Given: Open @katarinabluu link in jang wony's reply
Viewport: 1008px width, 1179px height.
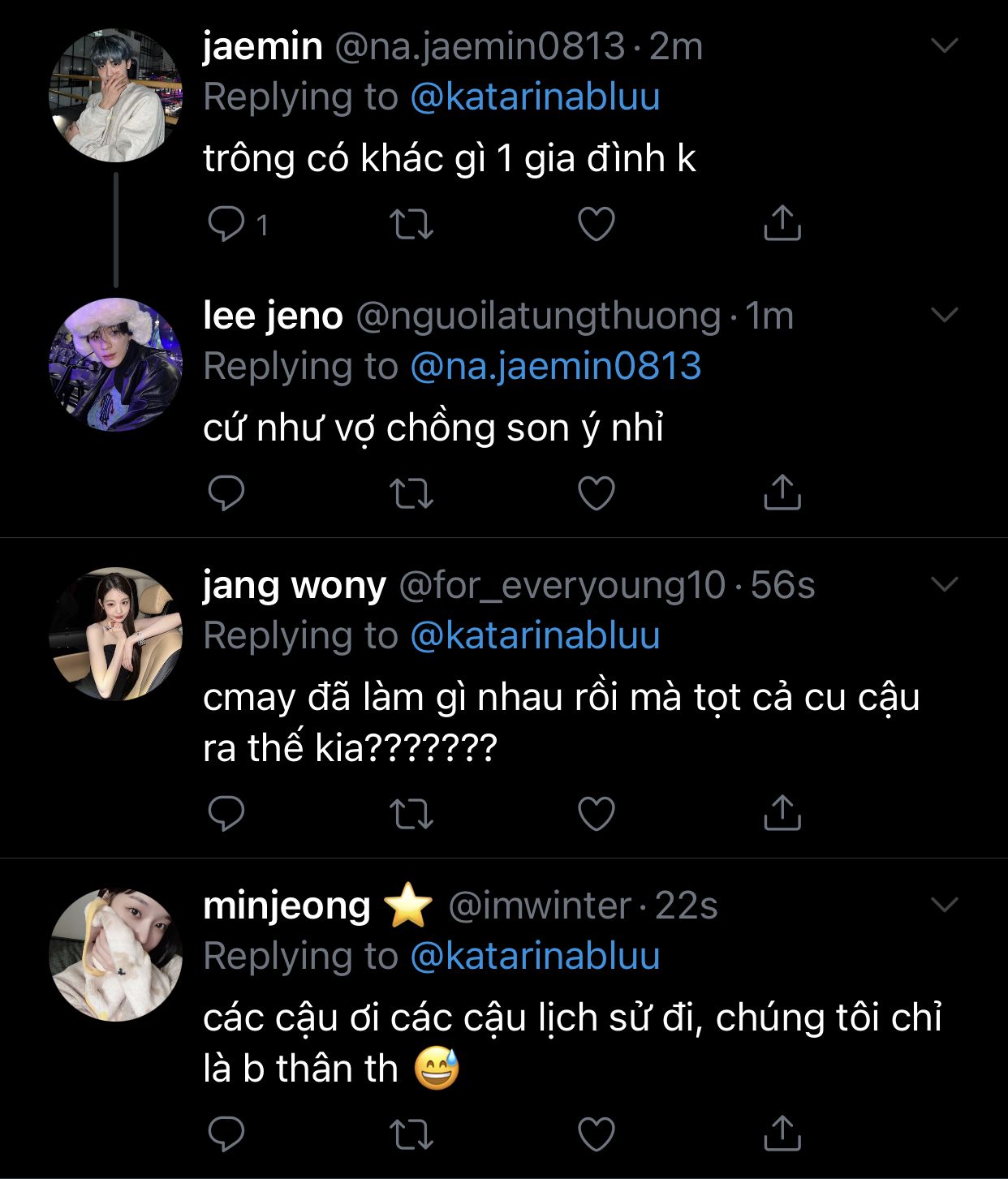Looking at the screenshot, I should click(x=536, y=635).
